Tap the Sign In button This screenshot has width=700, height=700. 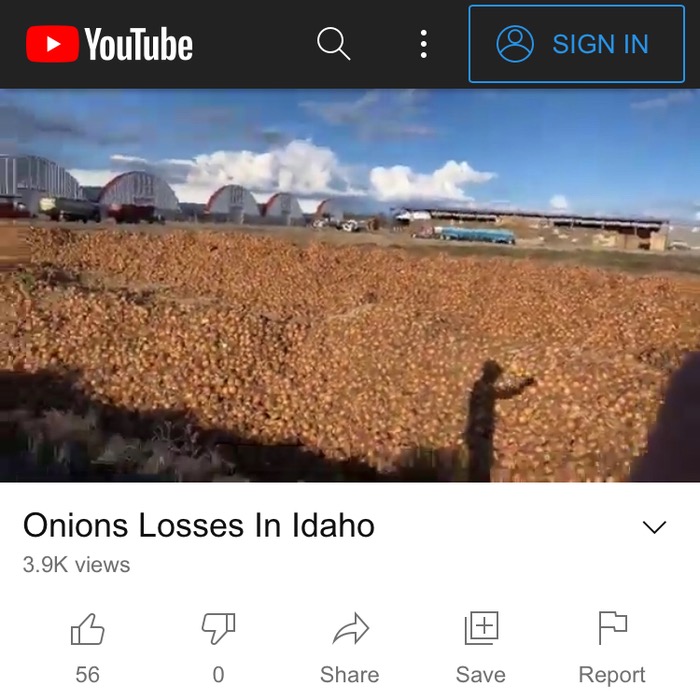click(576, 44)
